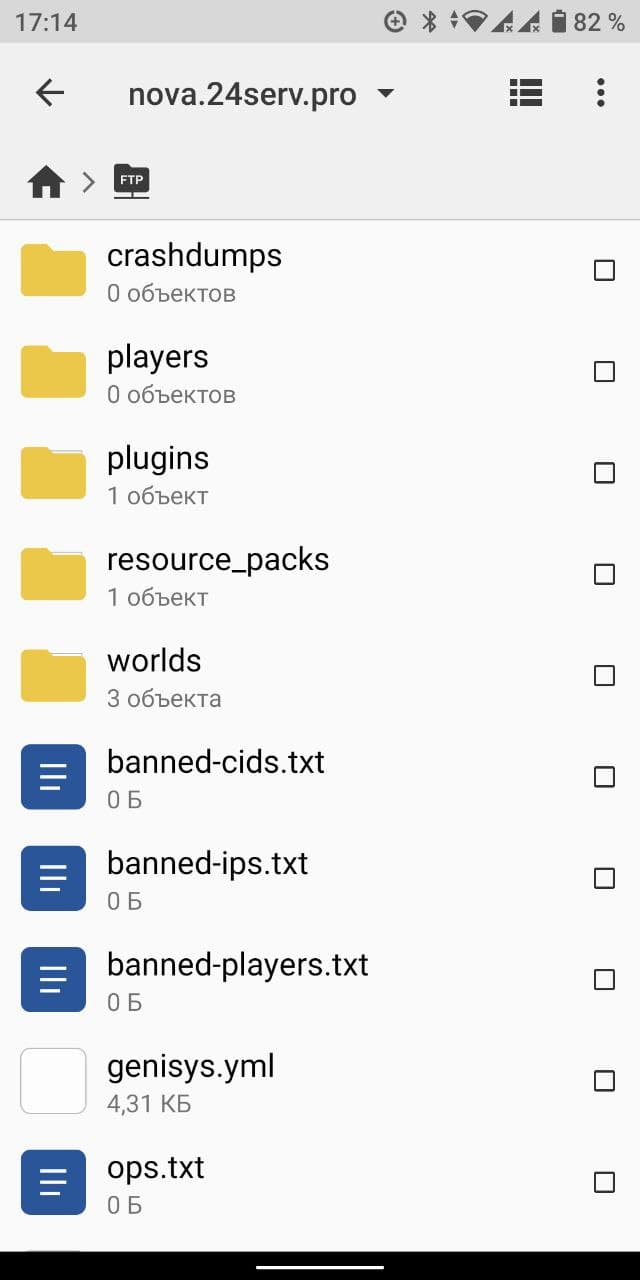
Task: Open banned-players.txt
Action: pos(237,980)
